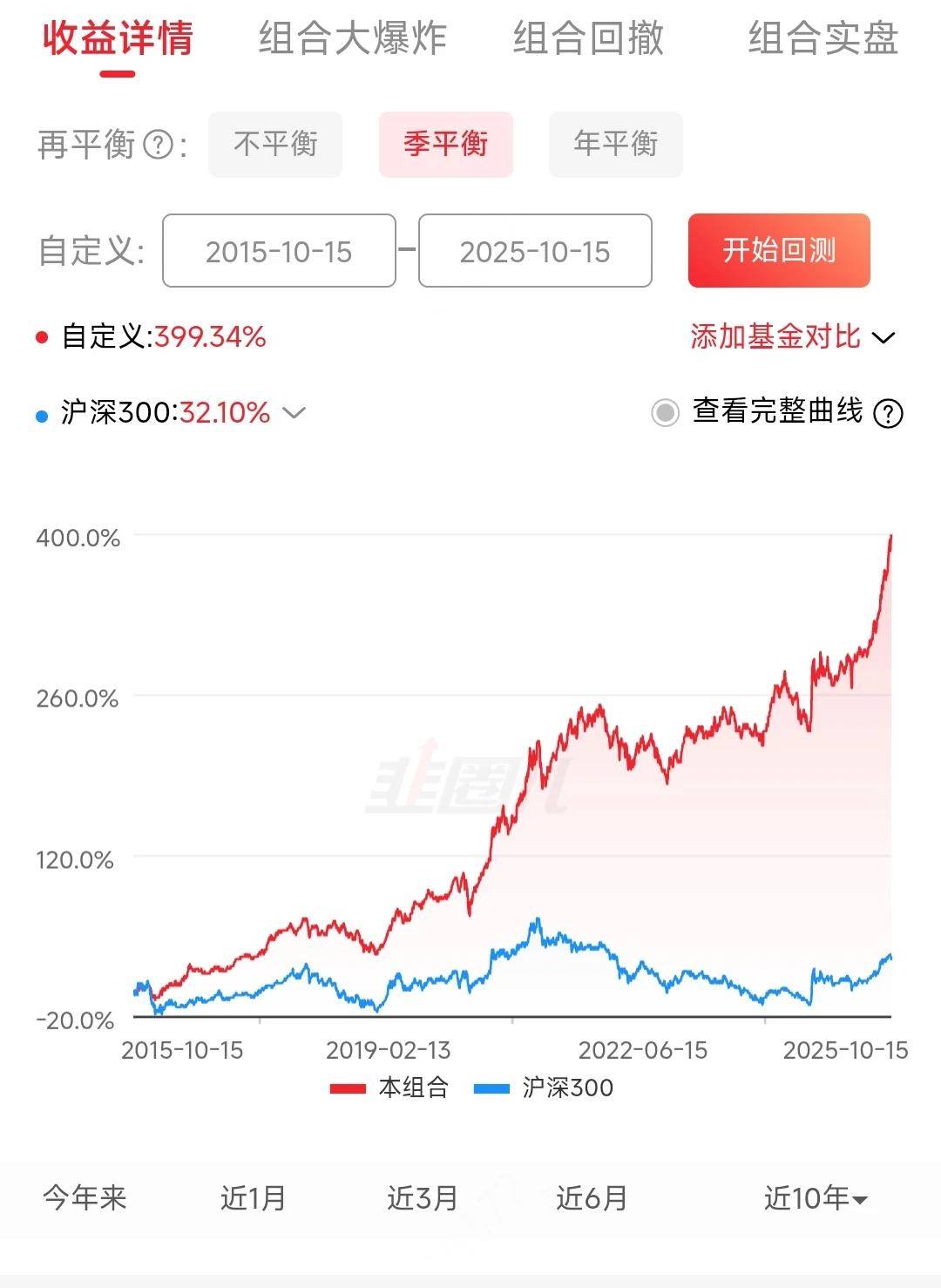Image resolution: width=941 pixels, height=1288 pixels.
Task: Switch chart to 近3月
Action: [x=423, y=1198]
